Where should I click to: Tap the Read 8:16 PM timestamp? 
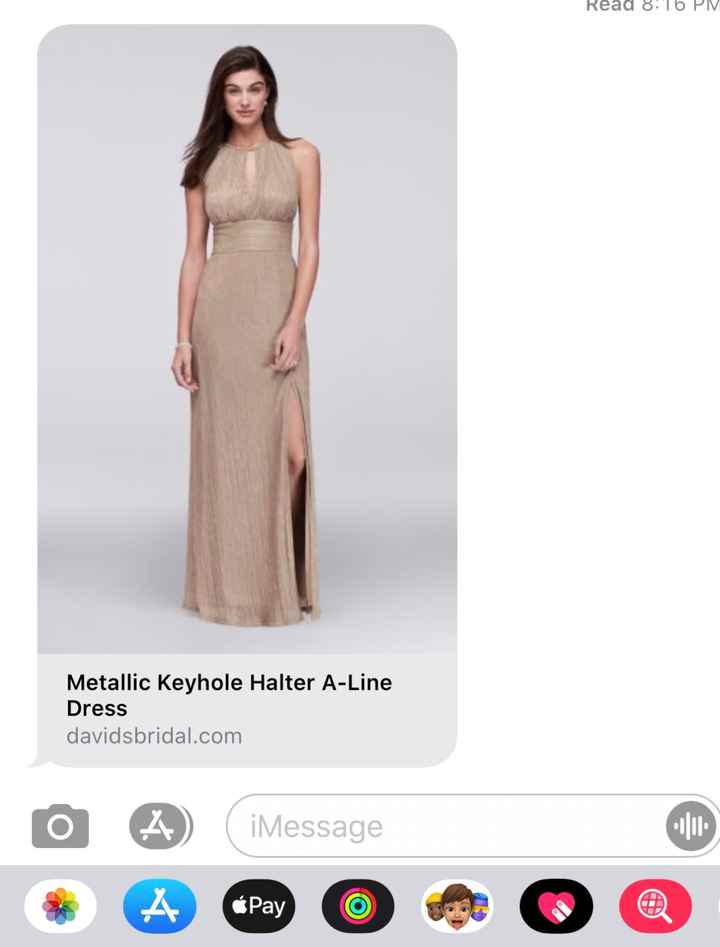[652, 7]
